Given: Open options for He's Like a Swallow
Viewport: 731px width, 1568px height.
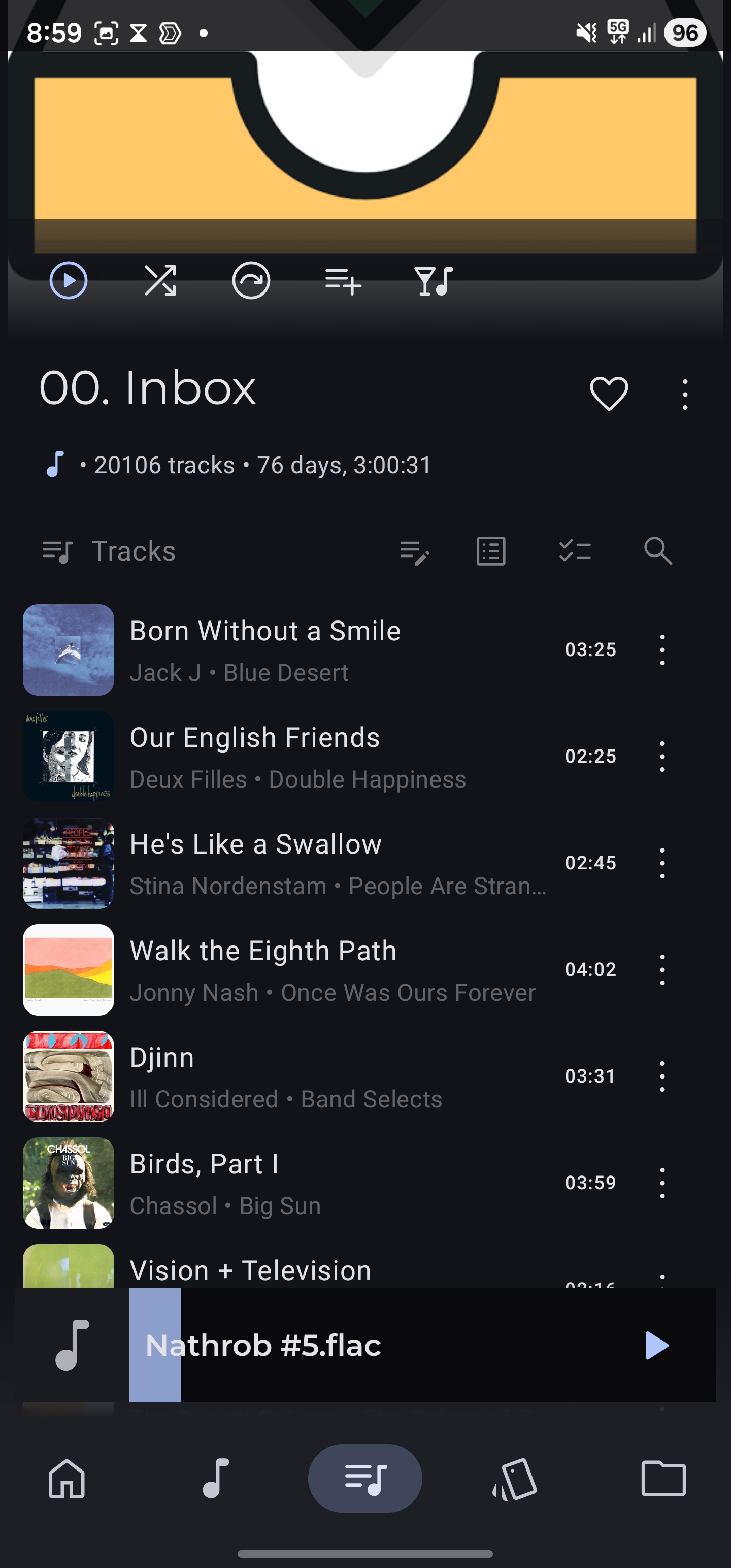Looking at the screenshot, I should coord(662,863).
